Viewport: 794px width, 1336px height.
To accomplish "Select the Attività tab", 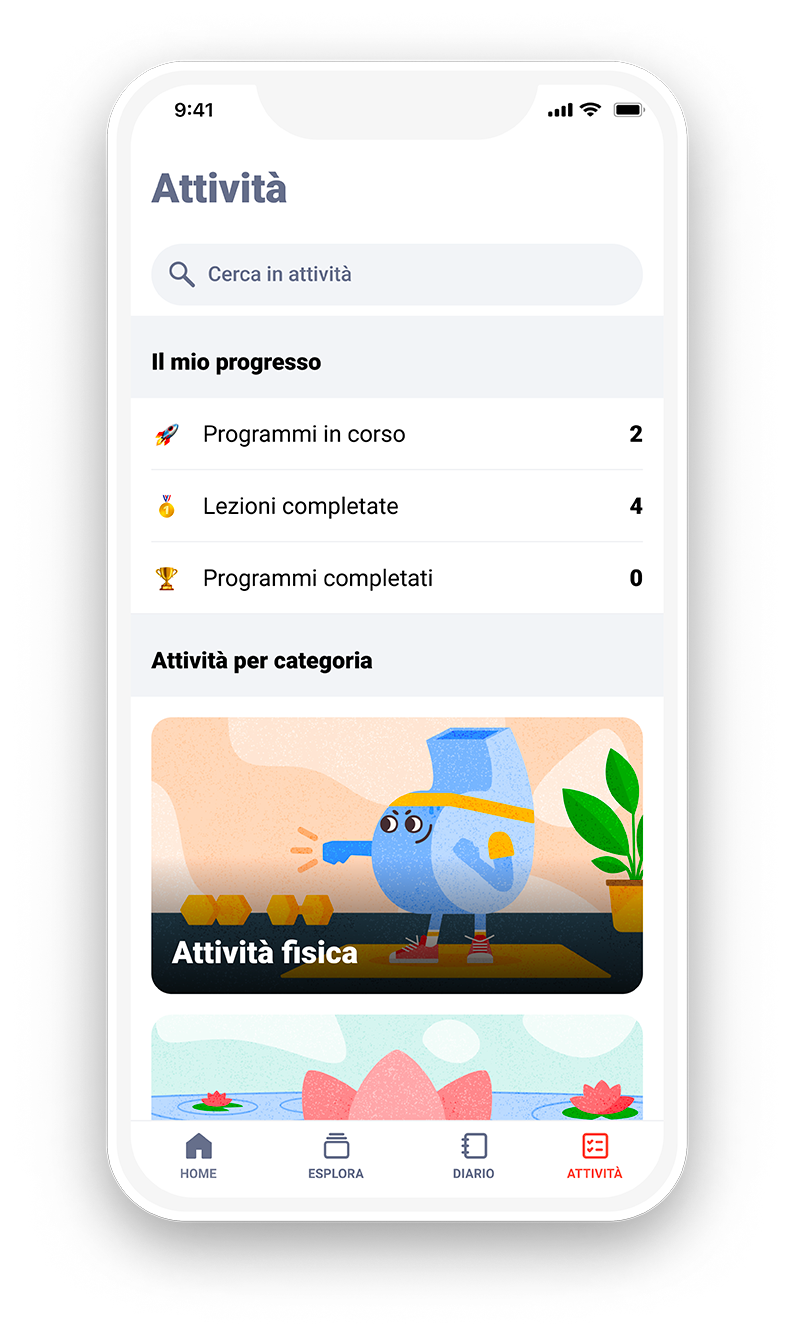I will point(594,1156).
